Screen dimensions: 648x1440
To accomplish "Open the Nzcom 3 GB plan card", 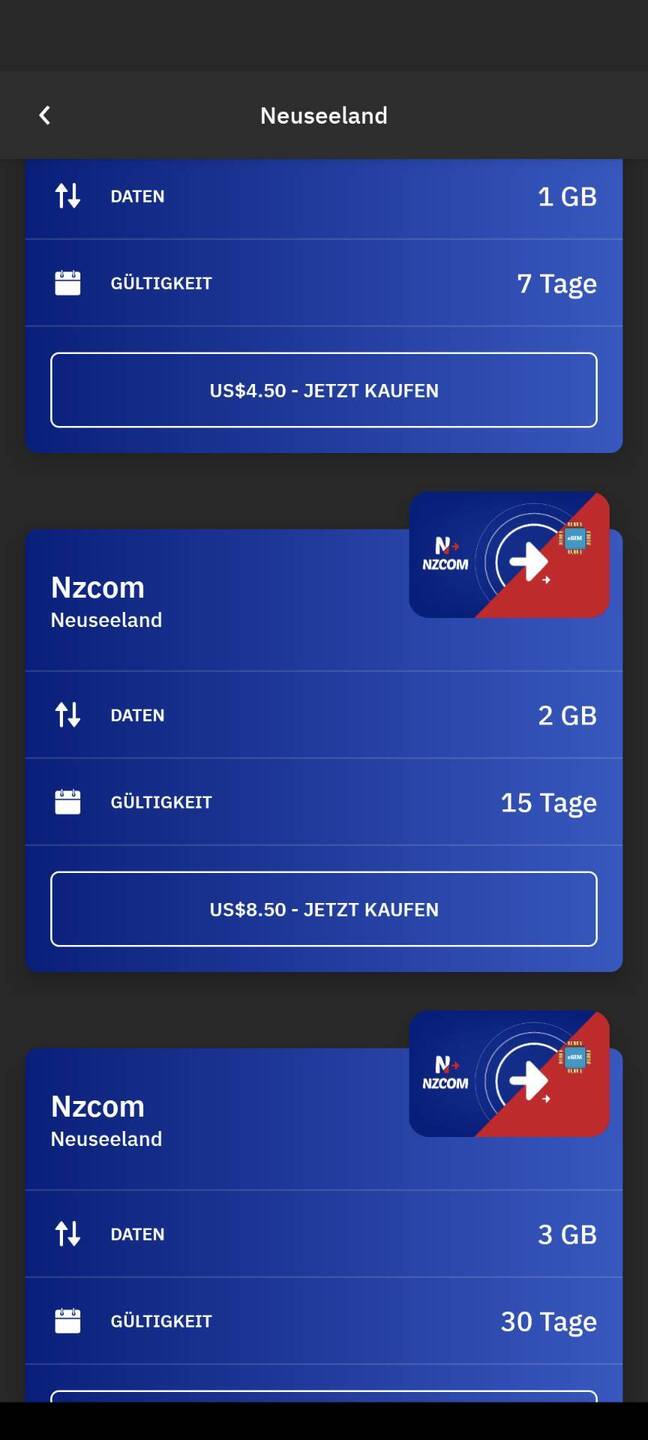I will coord(200,1121).
